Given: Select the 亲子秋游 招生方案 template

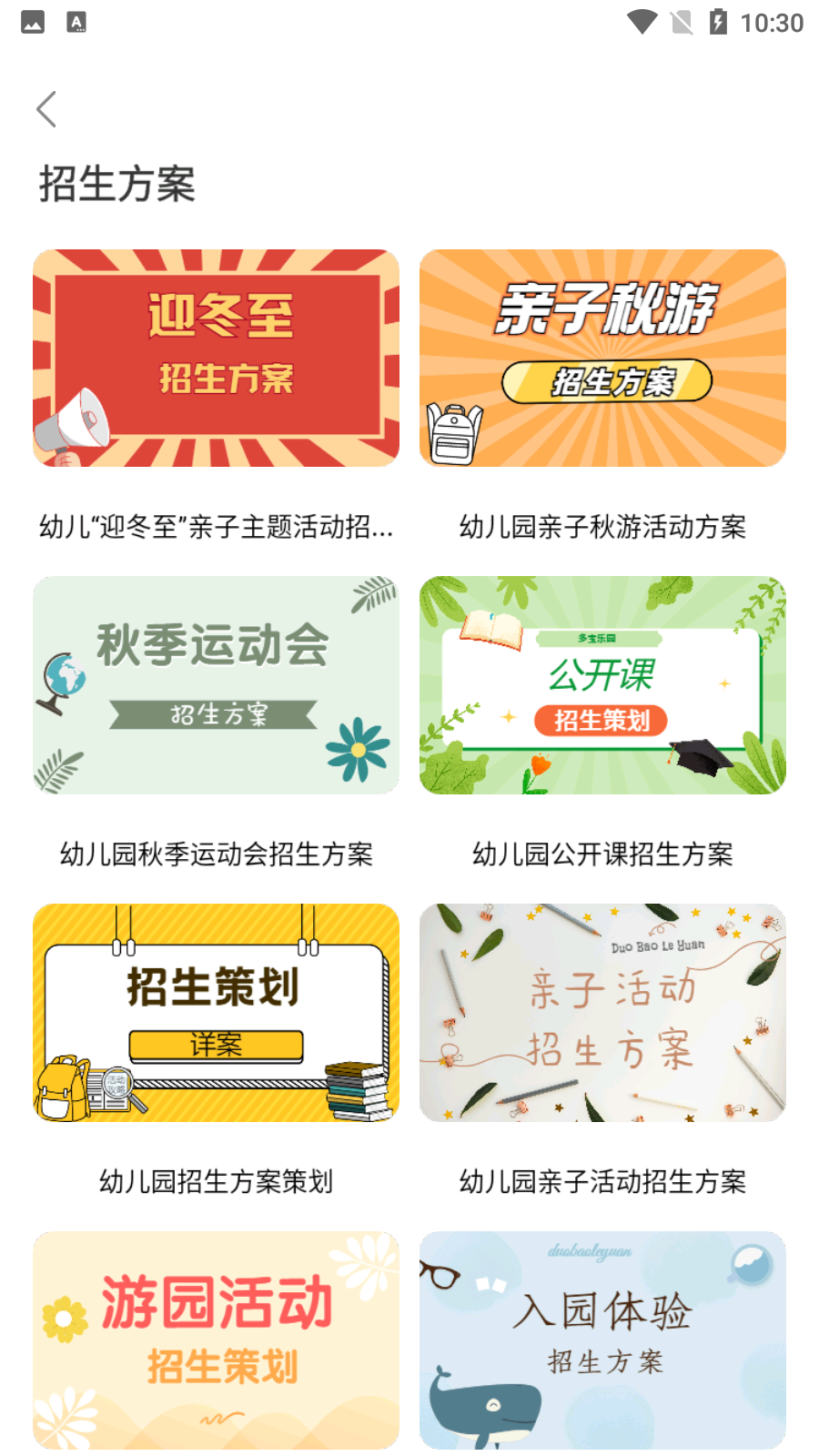Looking at the screenshot, I should [602, 358].
